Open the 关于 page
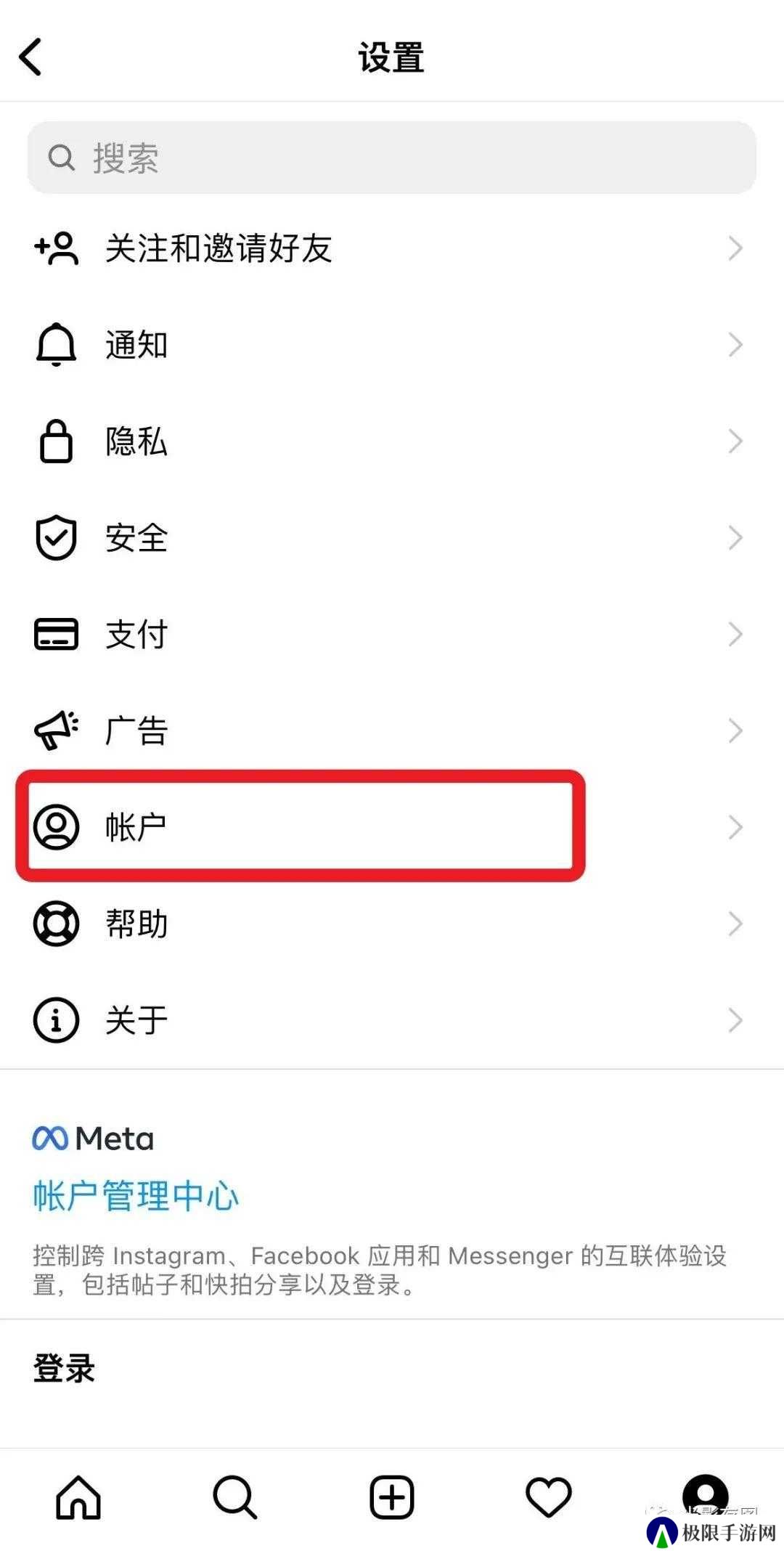The height and width of the screenshot is (1551, 784). (x=392, y=1020)
